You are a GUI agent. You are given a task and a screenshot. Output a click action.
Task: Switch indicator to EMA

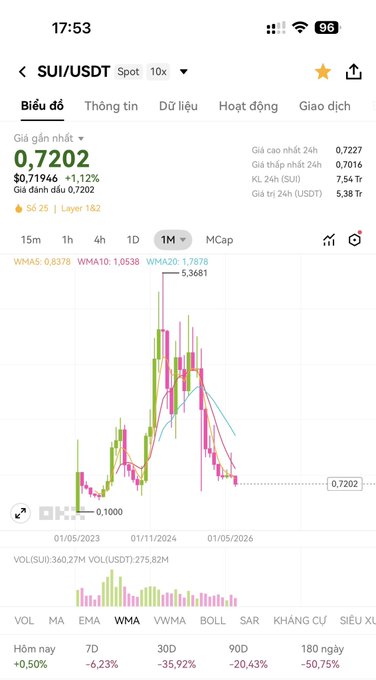pyautogui.click(x=89, y=621)
